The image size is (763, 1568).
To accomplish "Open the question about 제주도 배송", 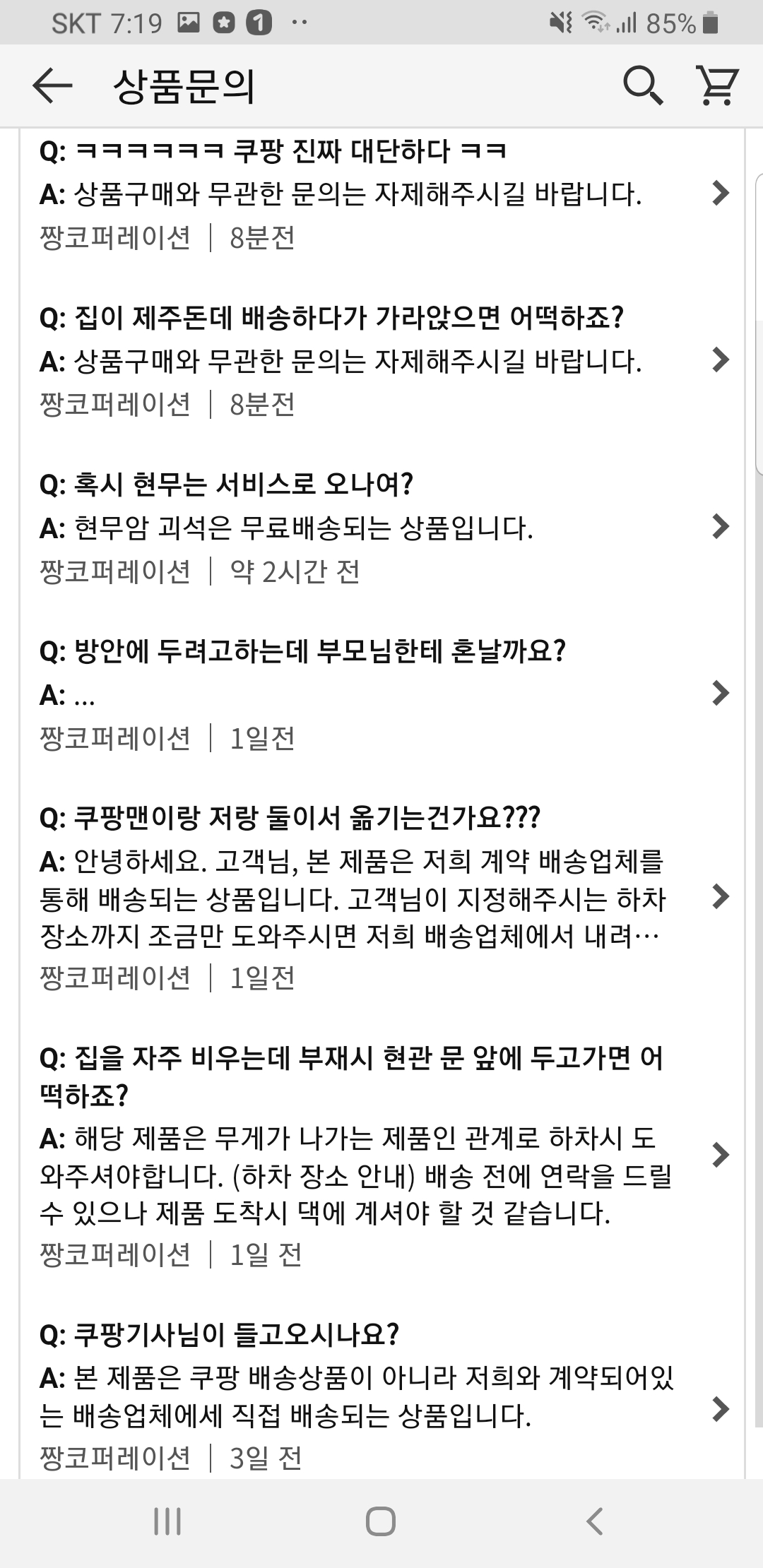I will pos(381,360).
